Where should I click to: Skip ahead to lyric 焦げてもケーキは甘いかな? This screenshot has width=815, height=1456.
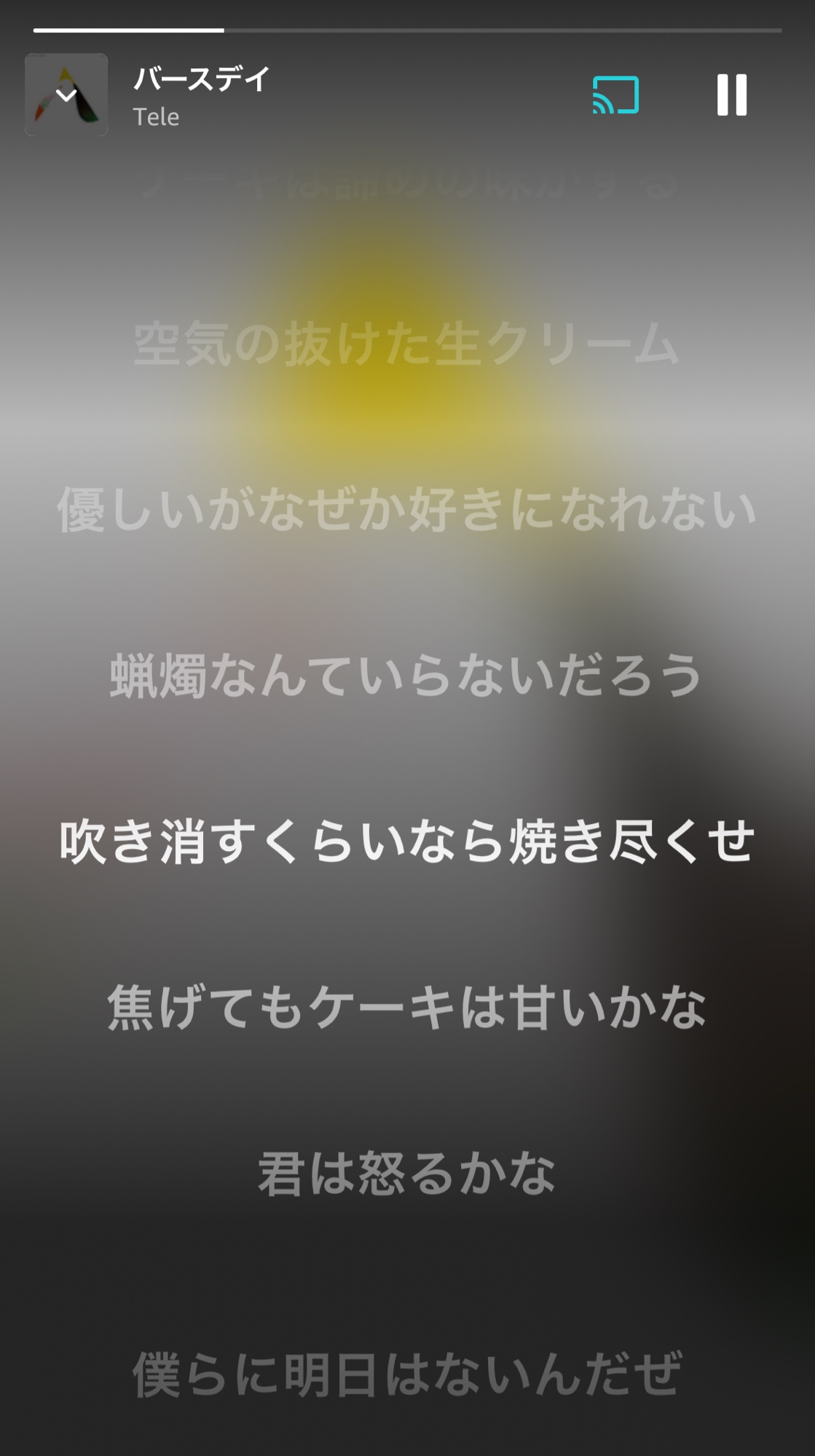pos(407,1008)
